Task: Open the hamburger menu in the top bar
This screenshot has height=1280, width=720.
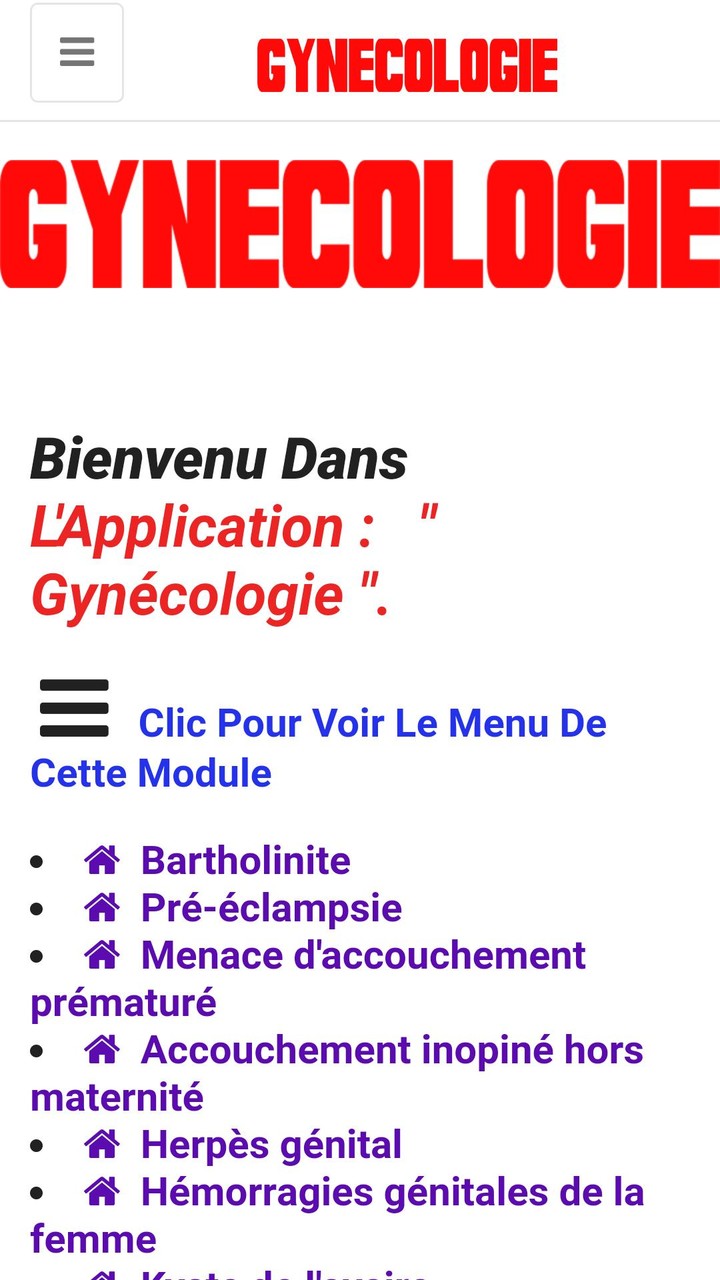Action: pyautogui.click(x=77, y=53)
